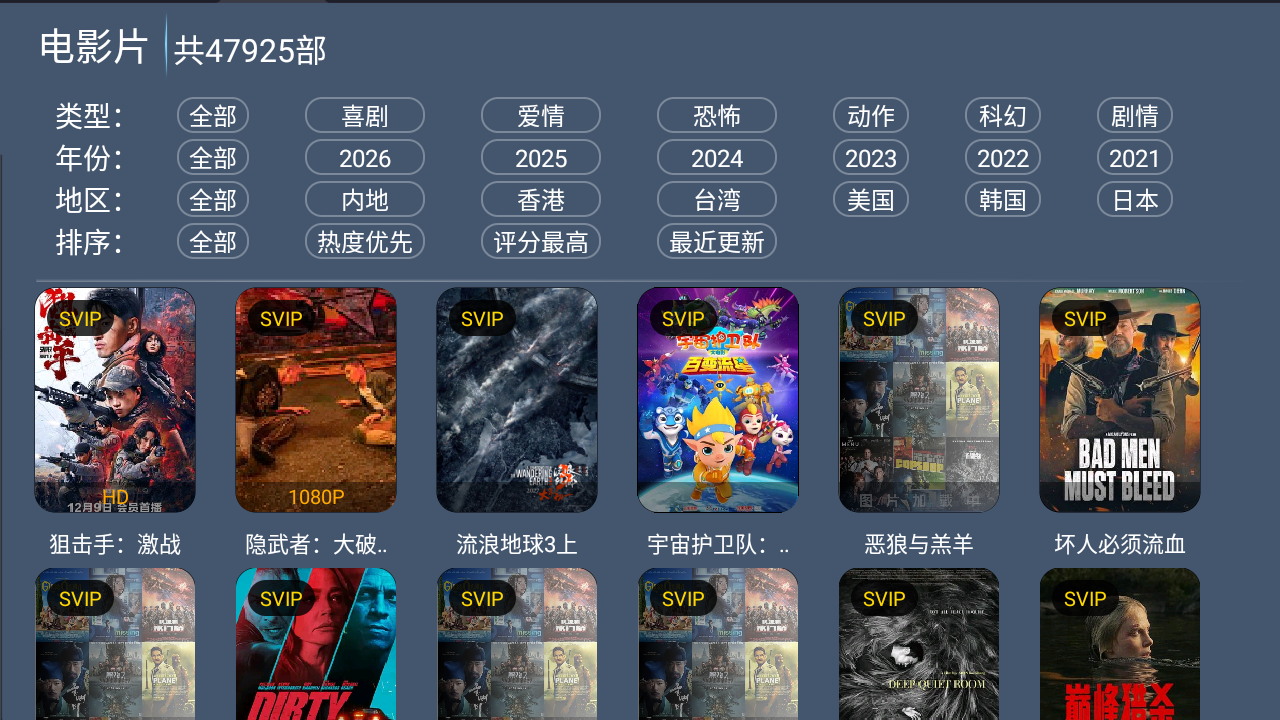Select 全部 in the 类型 row
The image size is (1280, 720).
(212, 116)
